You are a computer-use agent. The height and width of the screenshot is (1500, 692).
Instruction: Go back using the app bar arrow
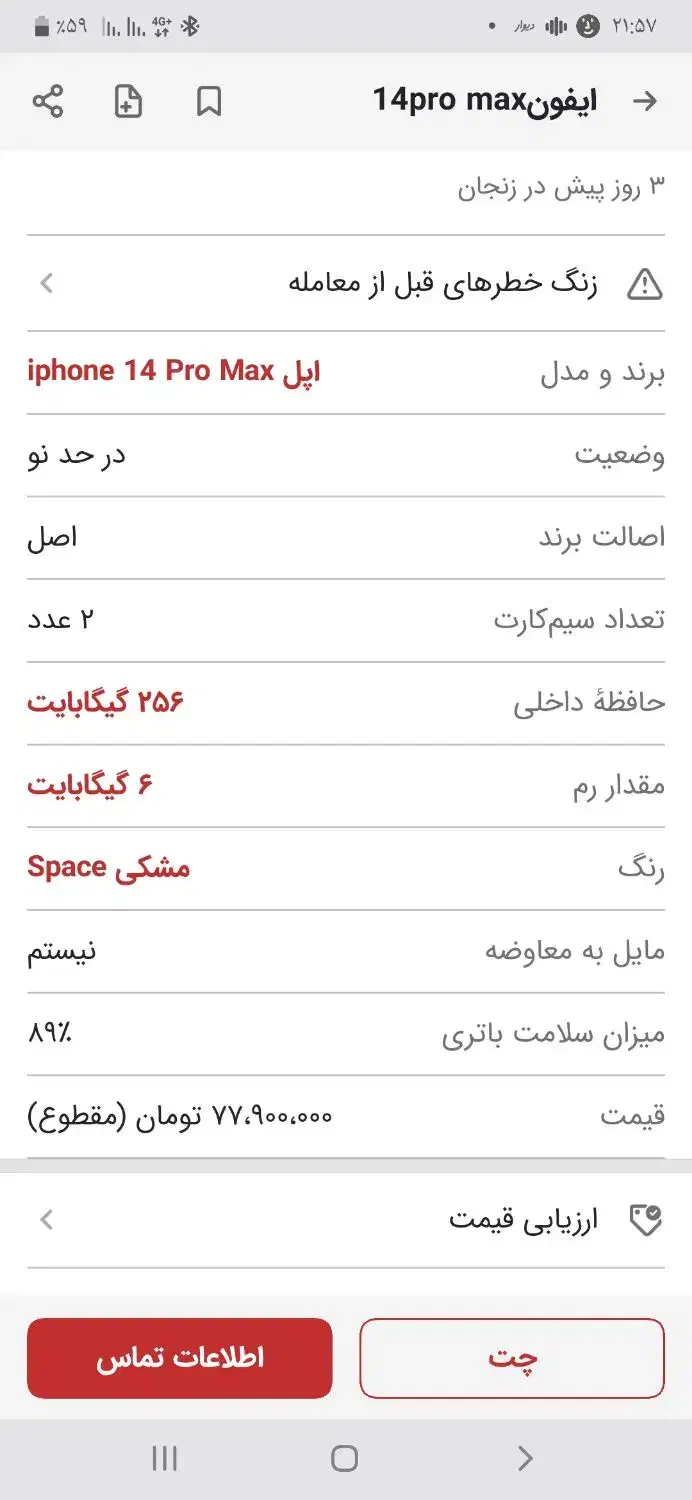(645, 102)
